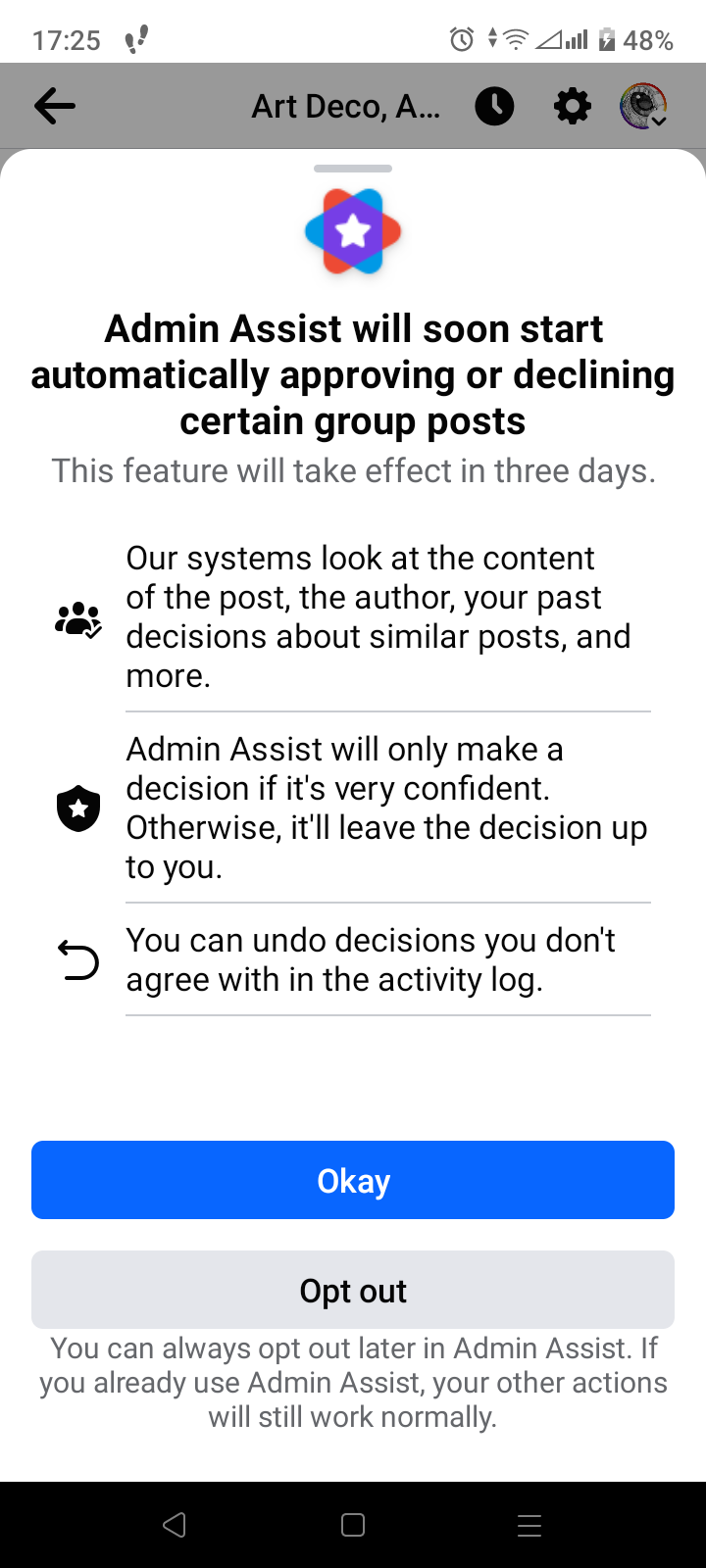Open the clock activity icon in header

tap(494, 106)
